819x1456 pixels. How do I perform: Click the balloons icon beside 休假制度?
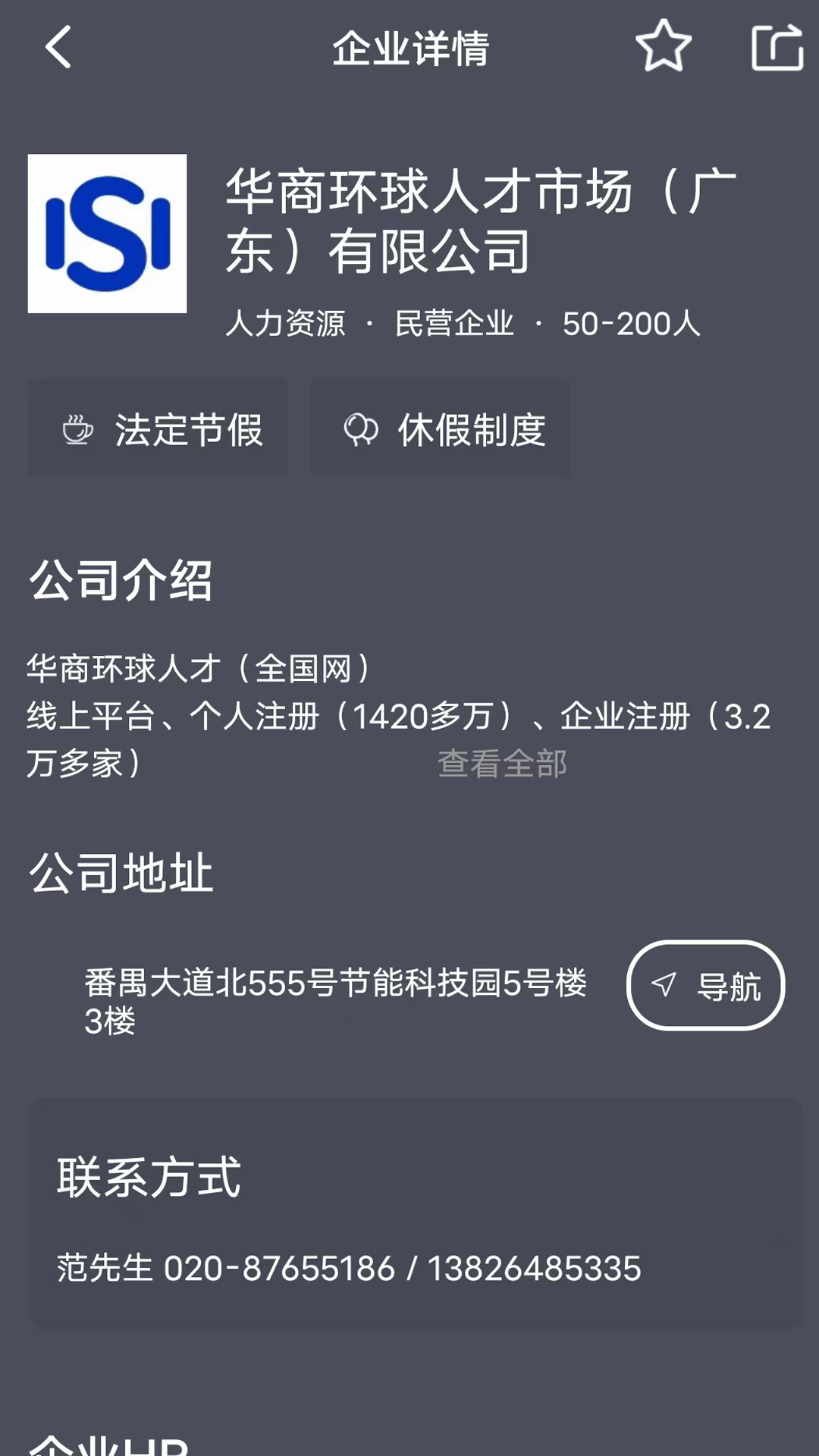(x=361, y=431)
